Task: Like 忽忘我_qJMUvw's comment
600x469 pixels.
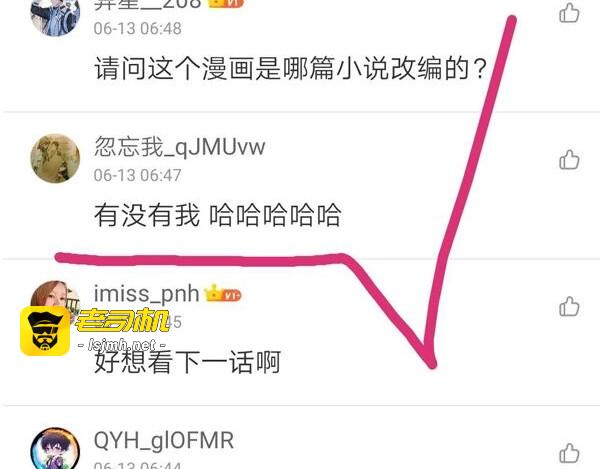Action: (x=569, y=160)
